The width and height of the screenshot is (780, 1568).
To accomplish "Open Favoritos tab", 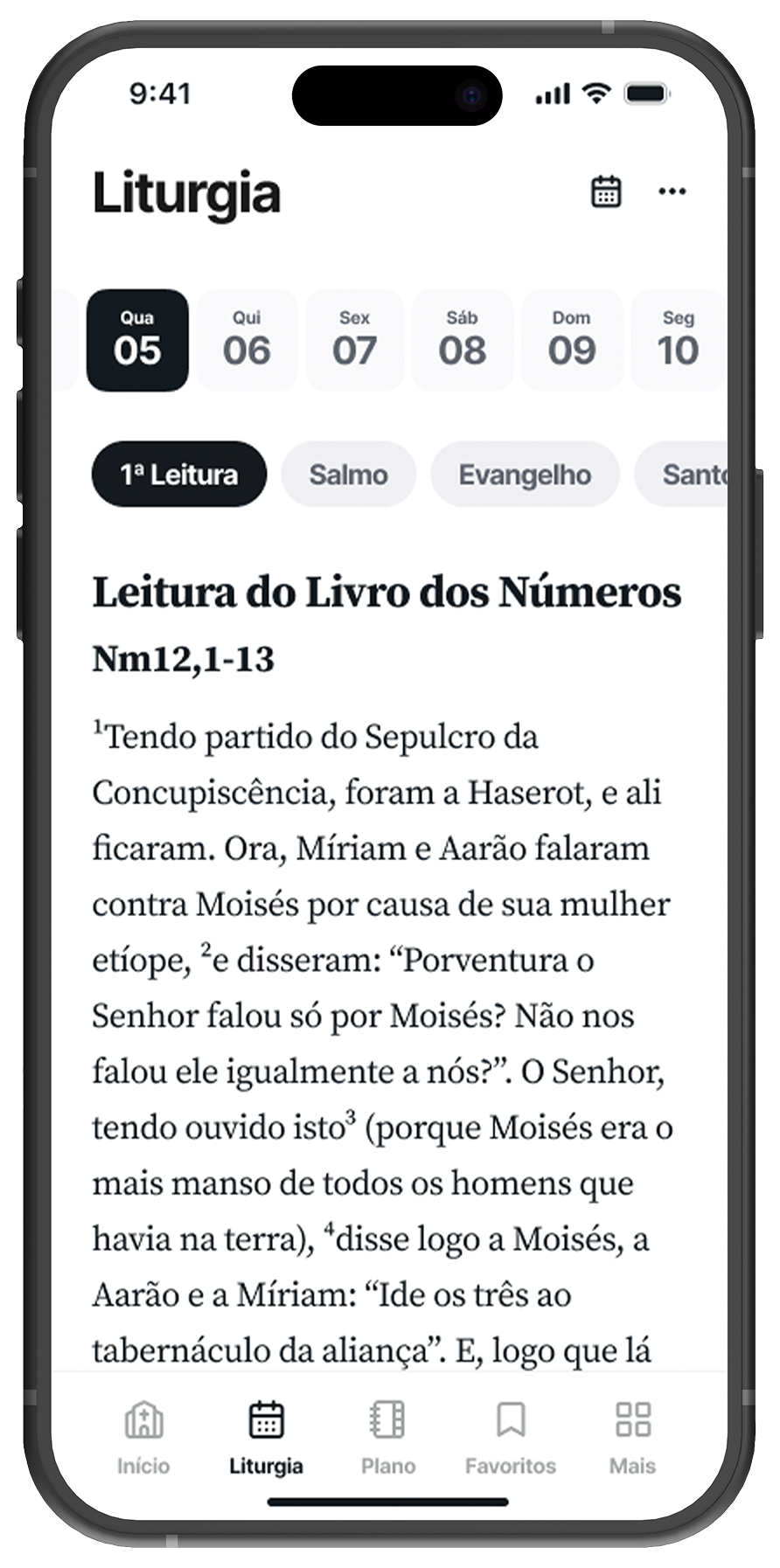I will tap(511, 1438).
